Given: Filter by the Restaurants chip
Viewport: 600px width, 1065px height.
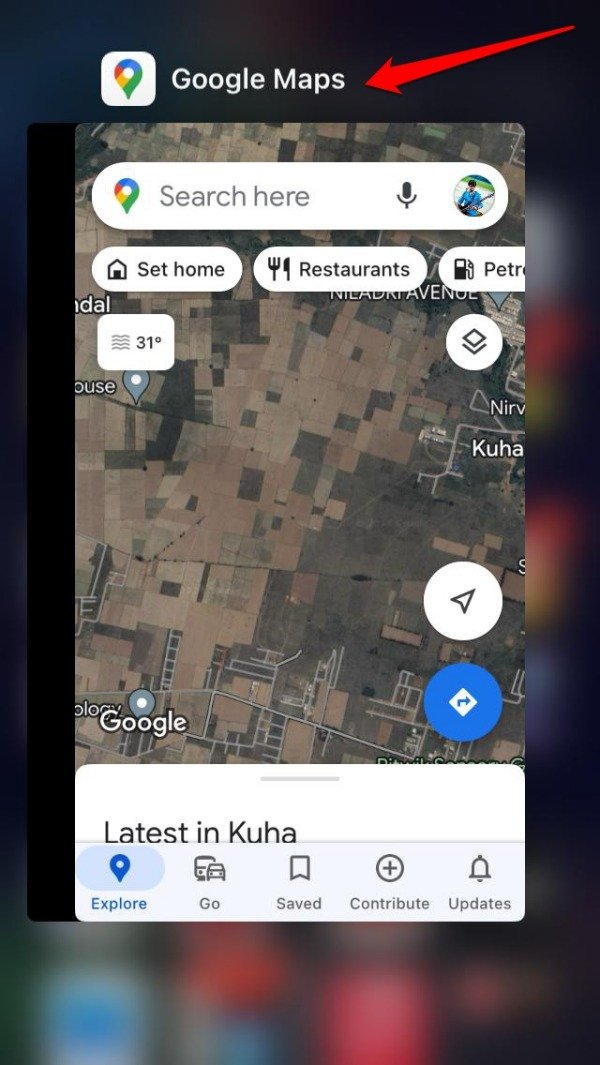Looking at the screenshot, I should pyautogui.click(x=340, y=269).
